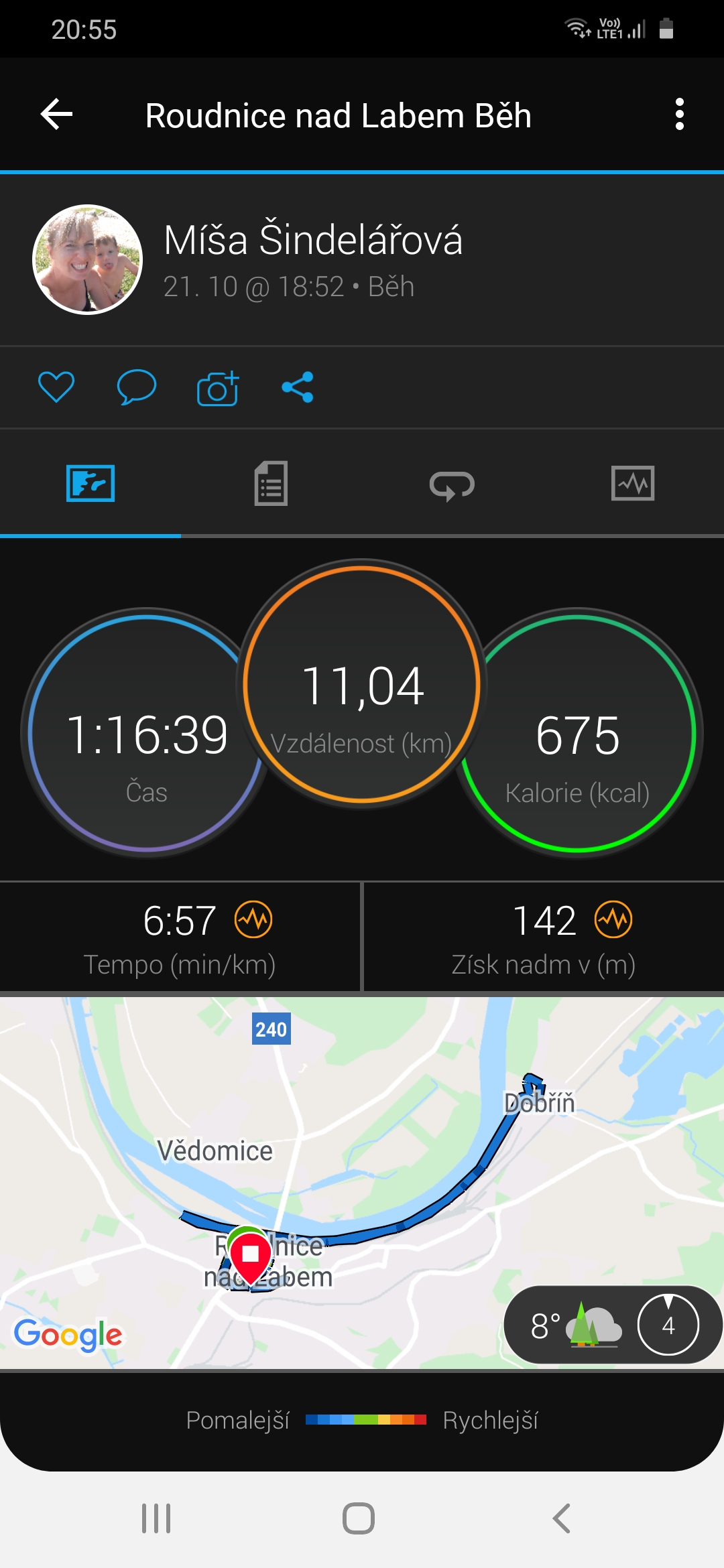Tap the system home button
The image size is (724, 1568).
pos(359,1518)
